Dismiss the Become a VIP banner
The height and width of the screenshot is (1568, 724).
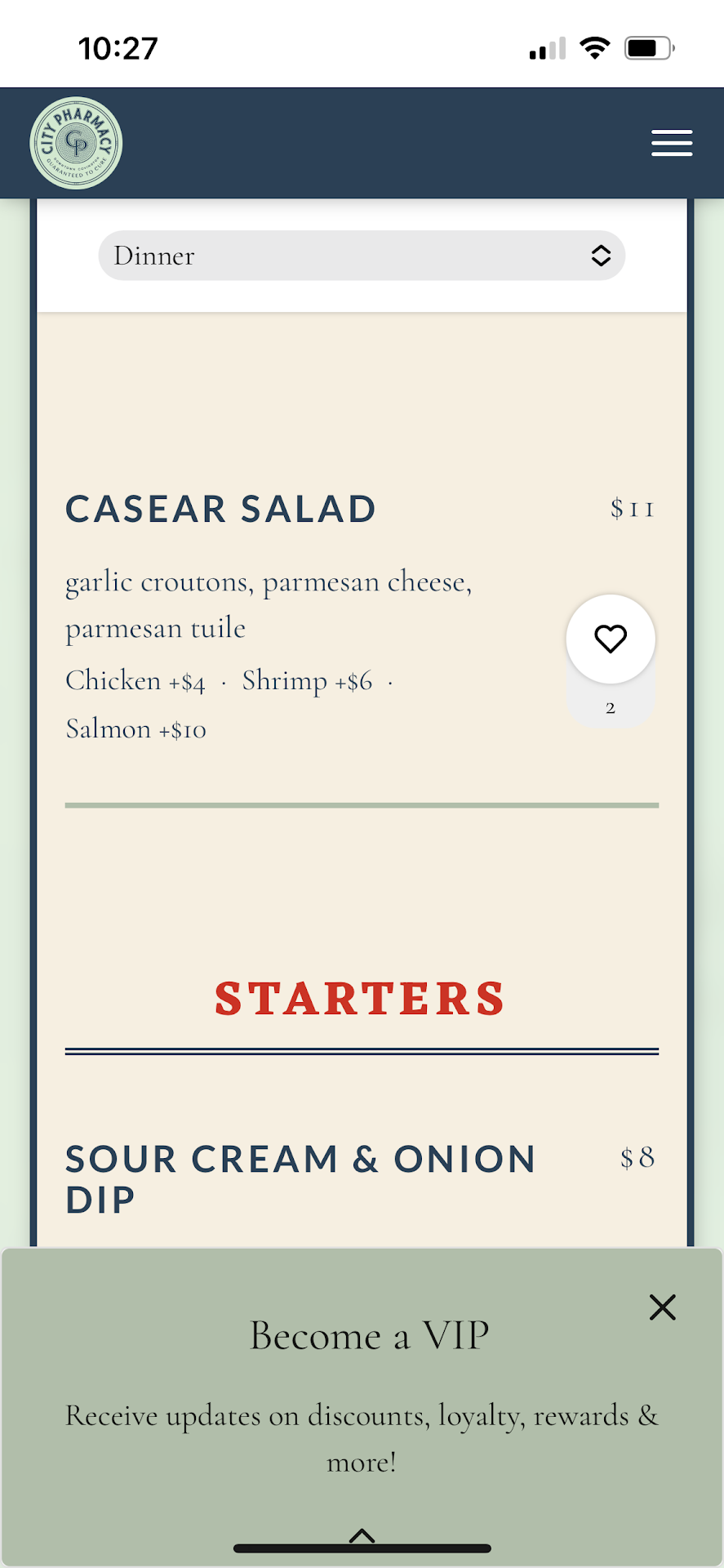click(663, 1307)
